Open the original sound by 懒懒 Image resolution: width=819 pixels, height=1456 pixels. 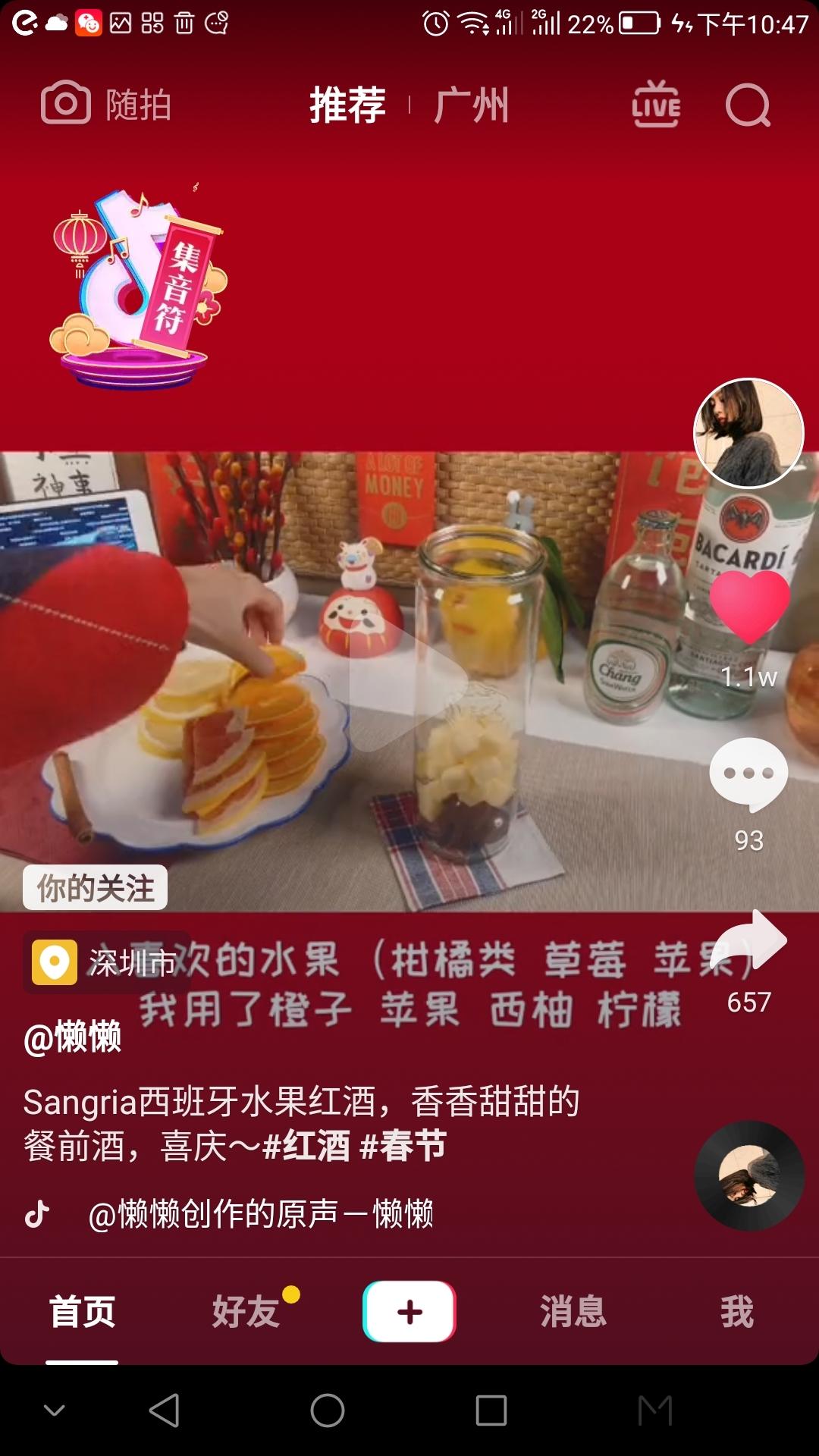(x=260, y=1214)
